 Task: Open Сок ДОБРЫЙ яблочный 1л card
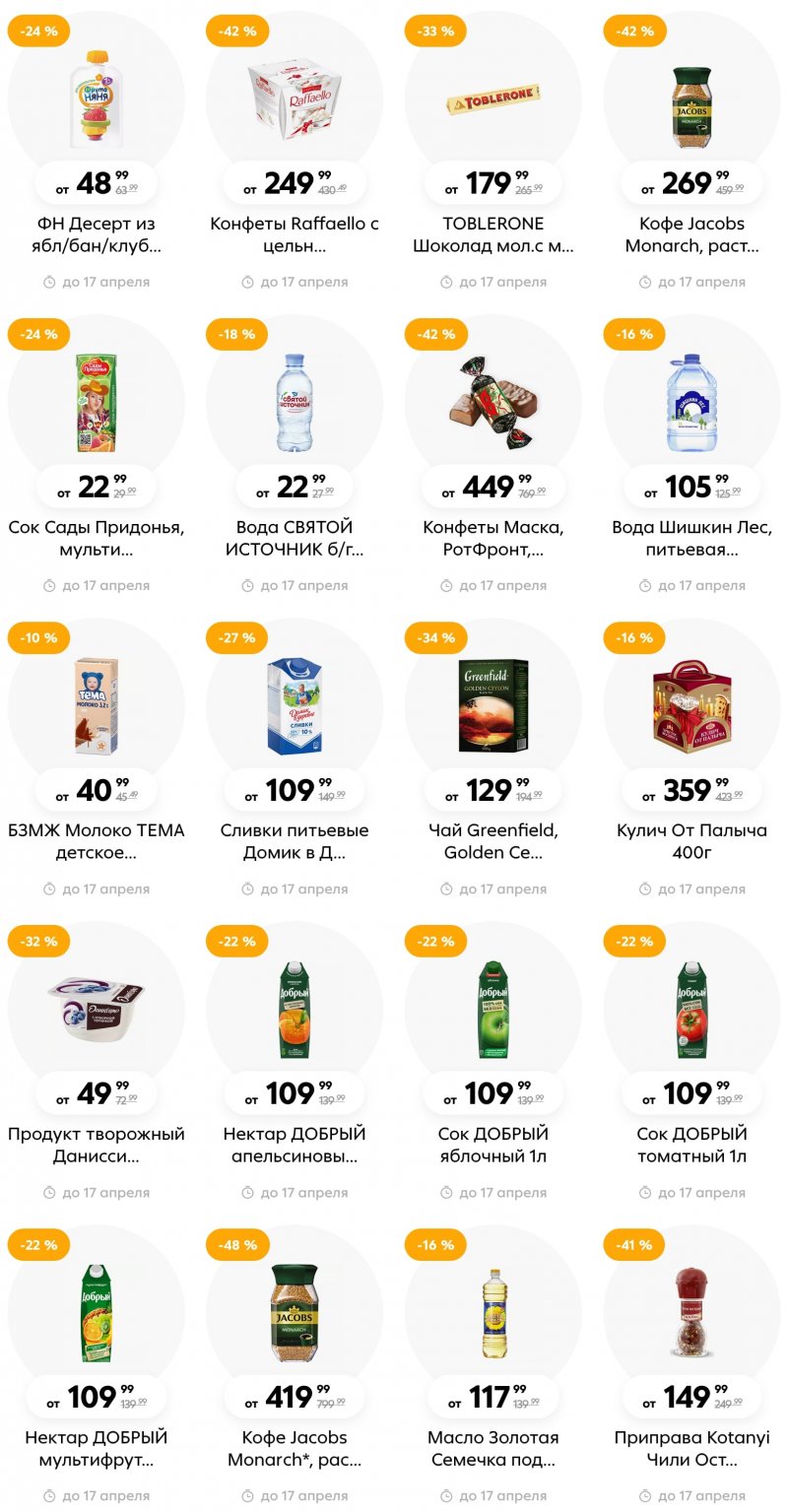(493, 1009)
